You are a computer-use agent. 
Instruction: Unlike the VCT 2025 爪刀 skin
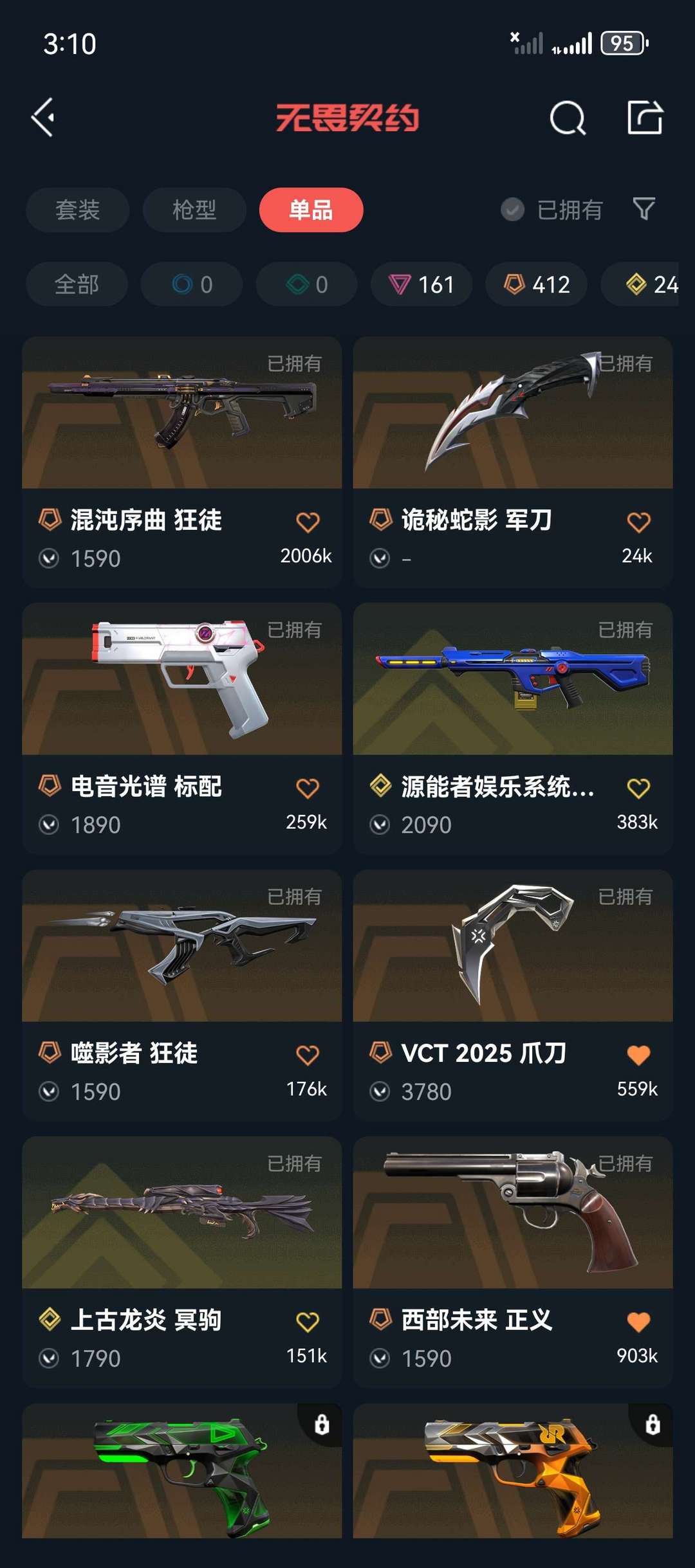(638, 1055)
